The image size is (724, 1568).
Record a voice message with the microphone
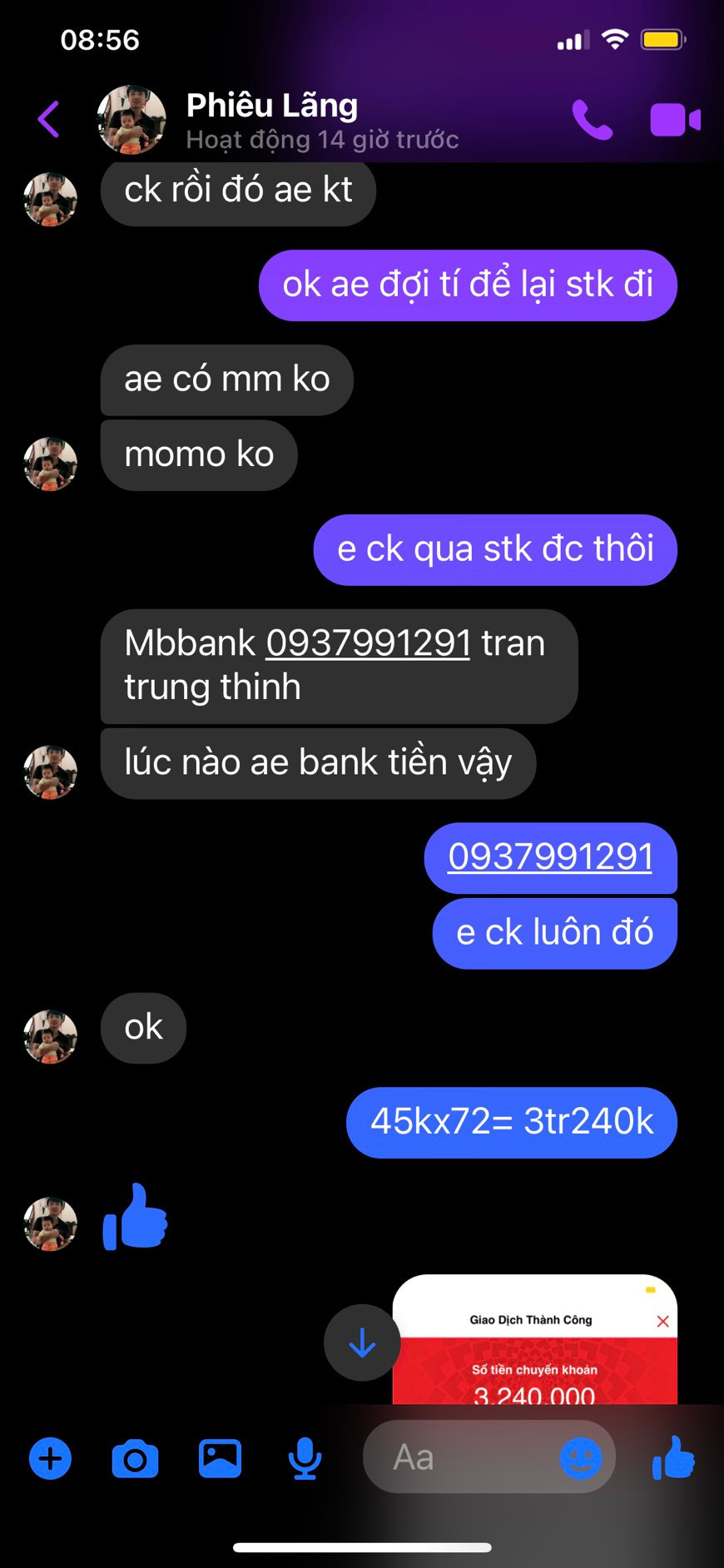click(x=305, y=1458)
